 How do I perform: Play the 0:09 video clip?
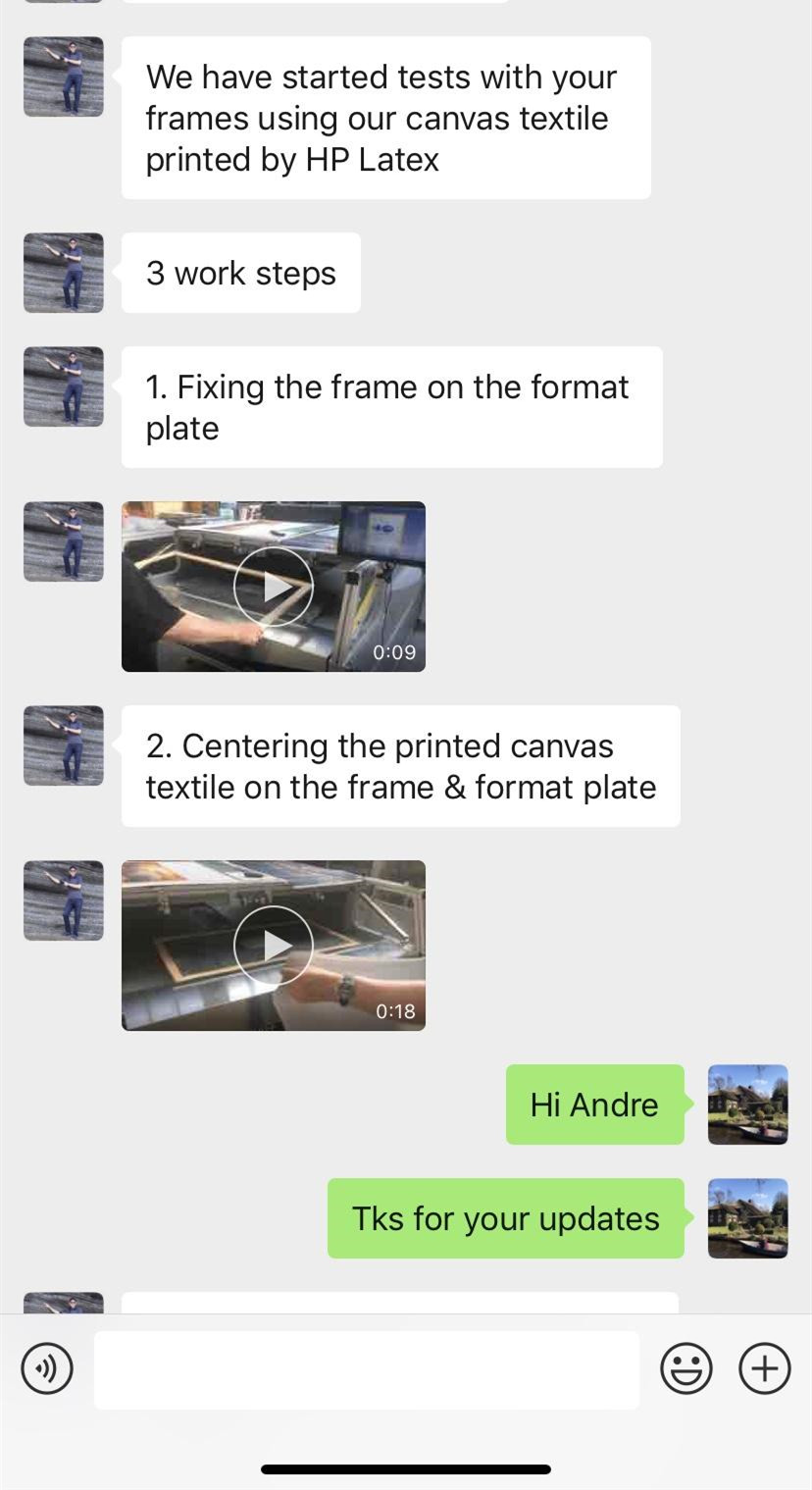(274, 587)
